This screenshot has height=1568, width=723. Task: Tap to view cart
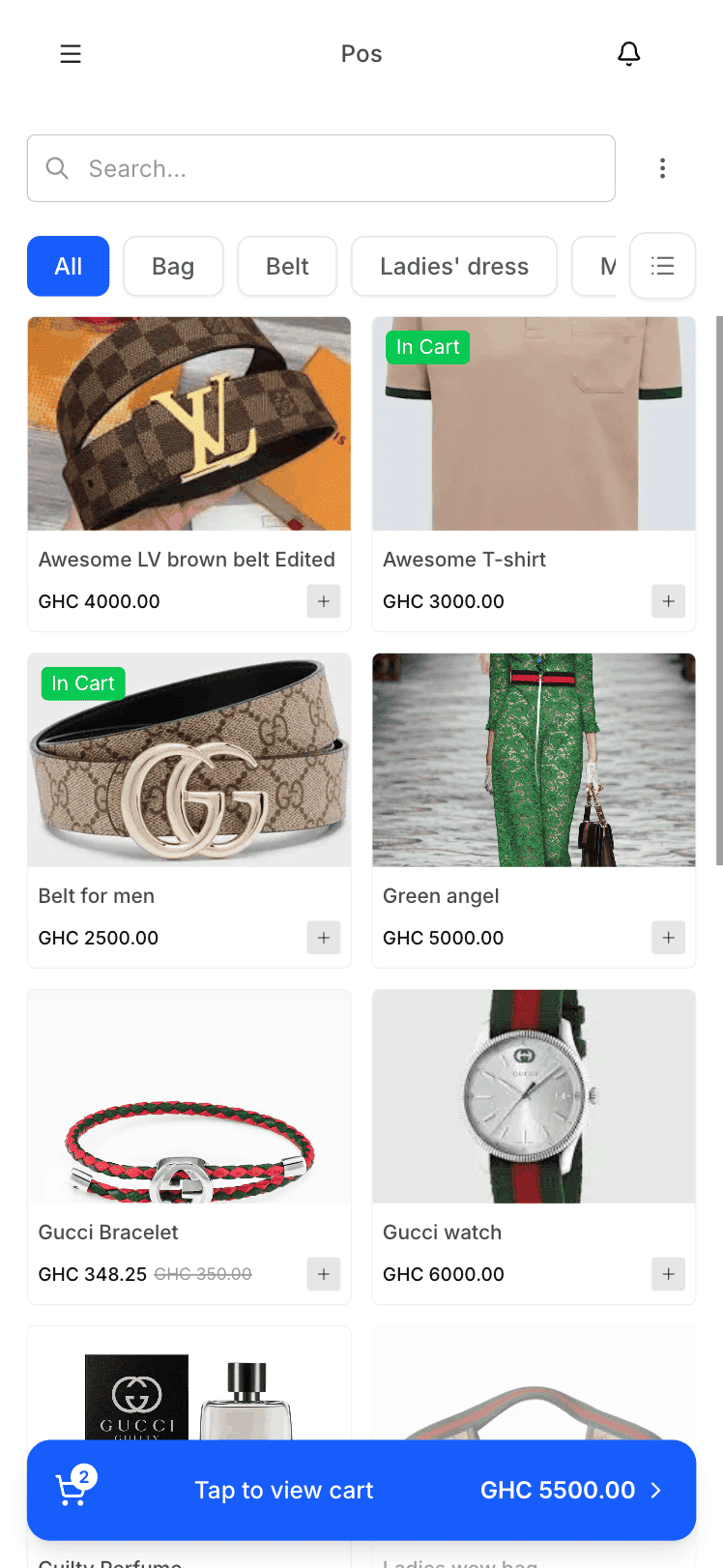(x=361, y=1490)
